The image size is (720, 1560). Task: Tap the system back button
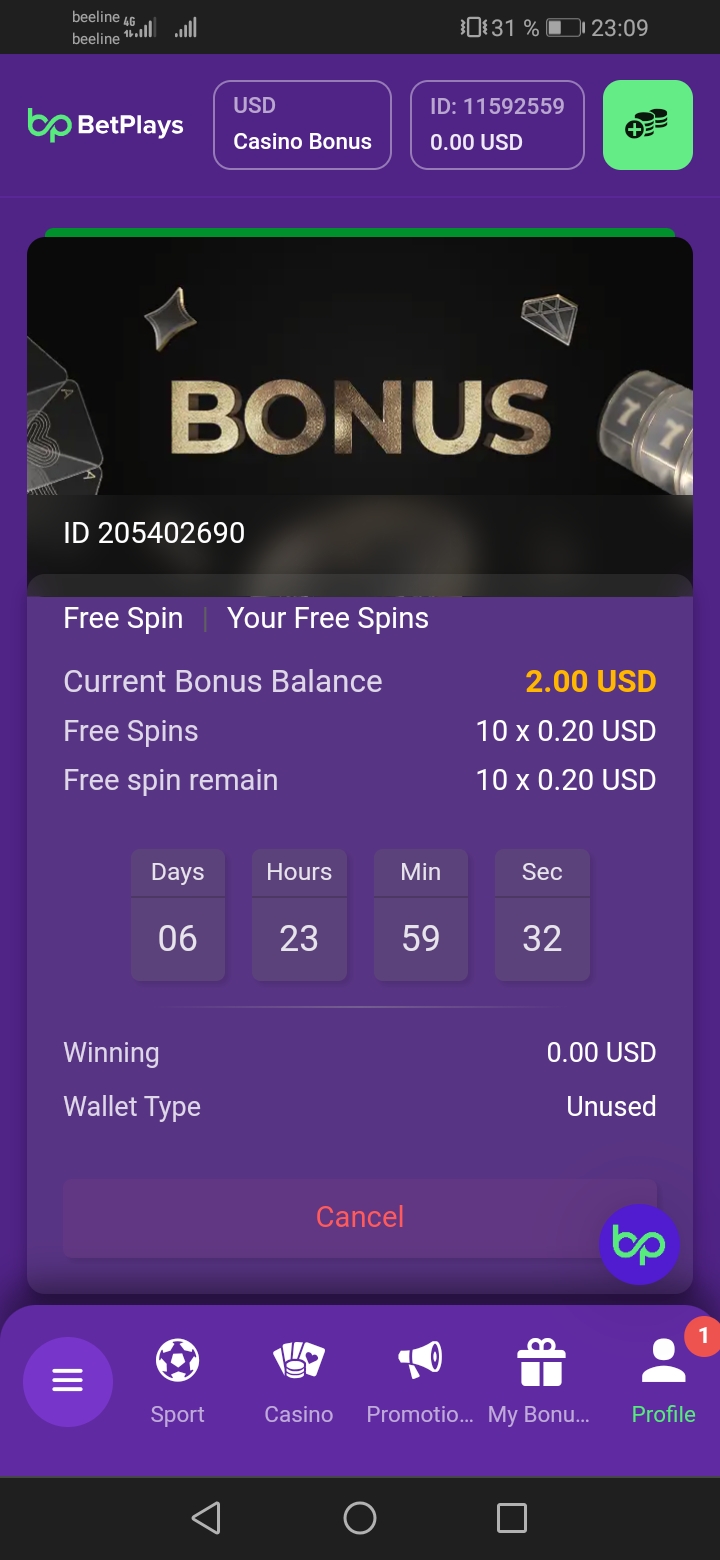point(206,1518)
